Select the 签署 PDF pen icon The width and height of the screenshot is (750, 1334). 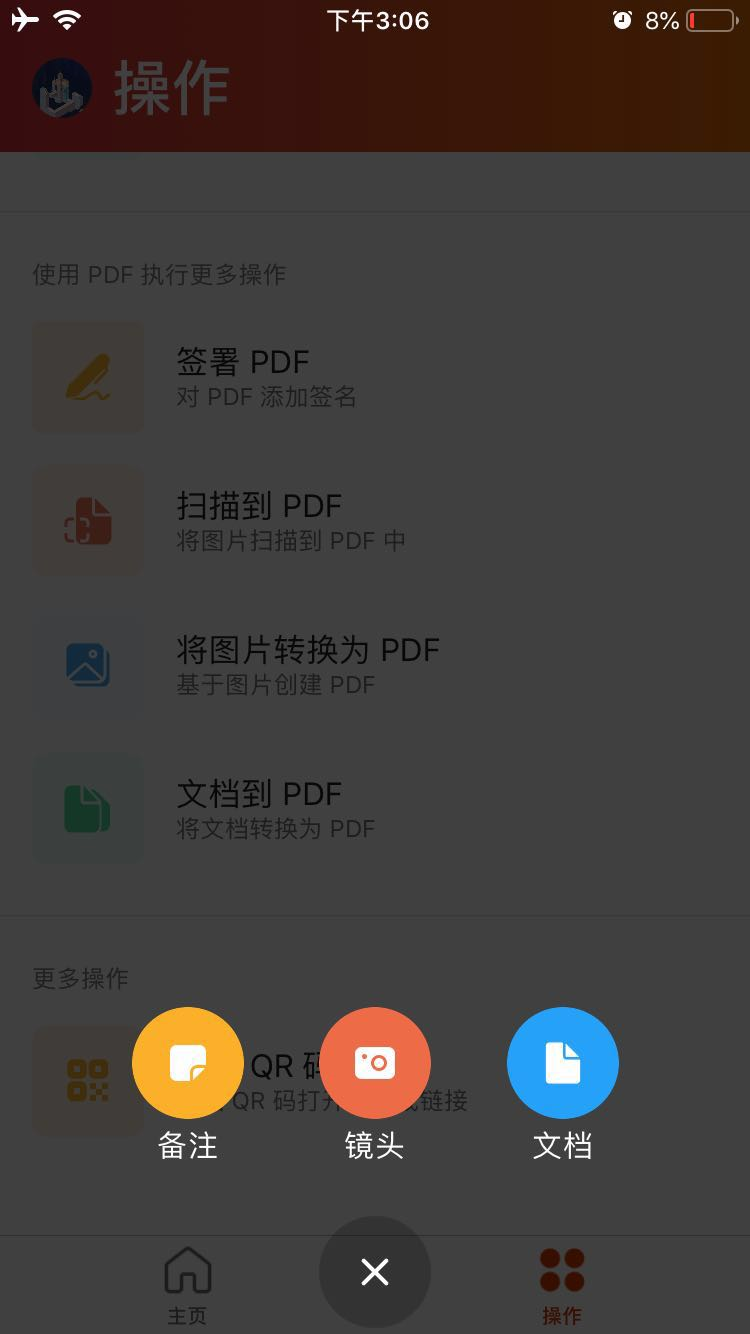coord(88,377)
